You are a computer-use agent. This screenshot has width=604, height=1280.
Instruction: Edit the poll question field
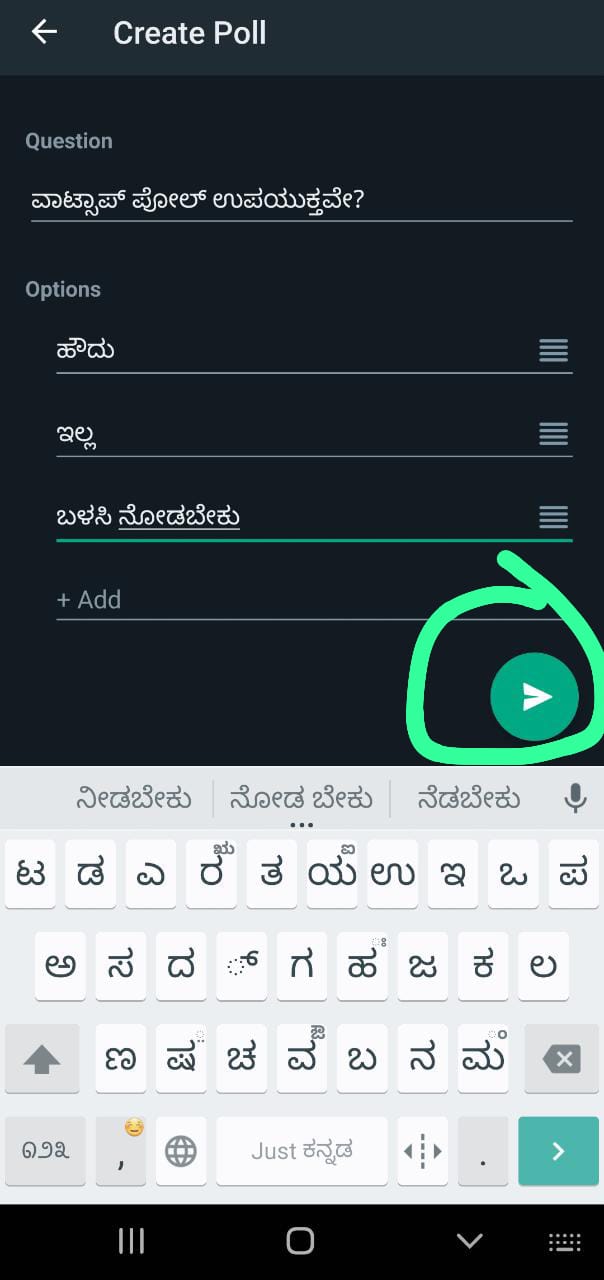[300, 201]
